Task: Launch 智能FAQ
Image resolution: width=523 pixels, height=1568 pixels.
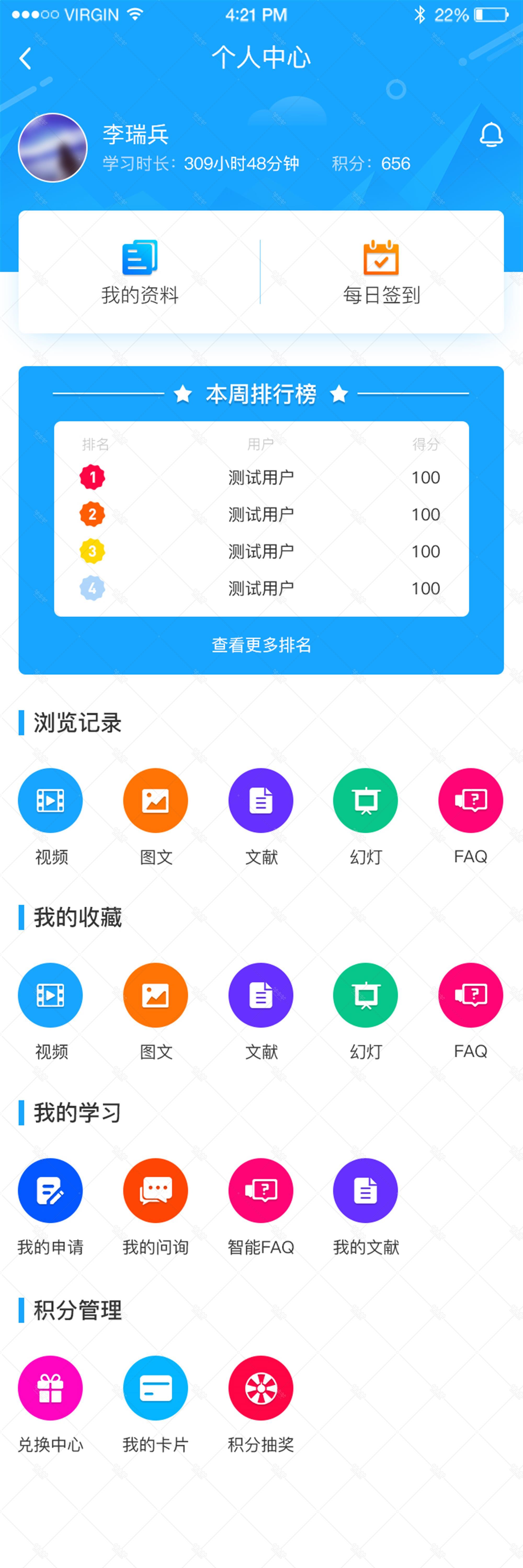Action: coord(261,1191)
